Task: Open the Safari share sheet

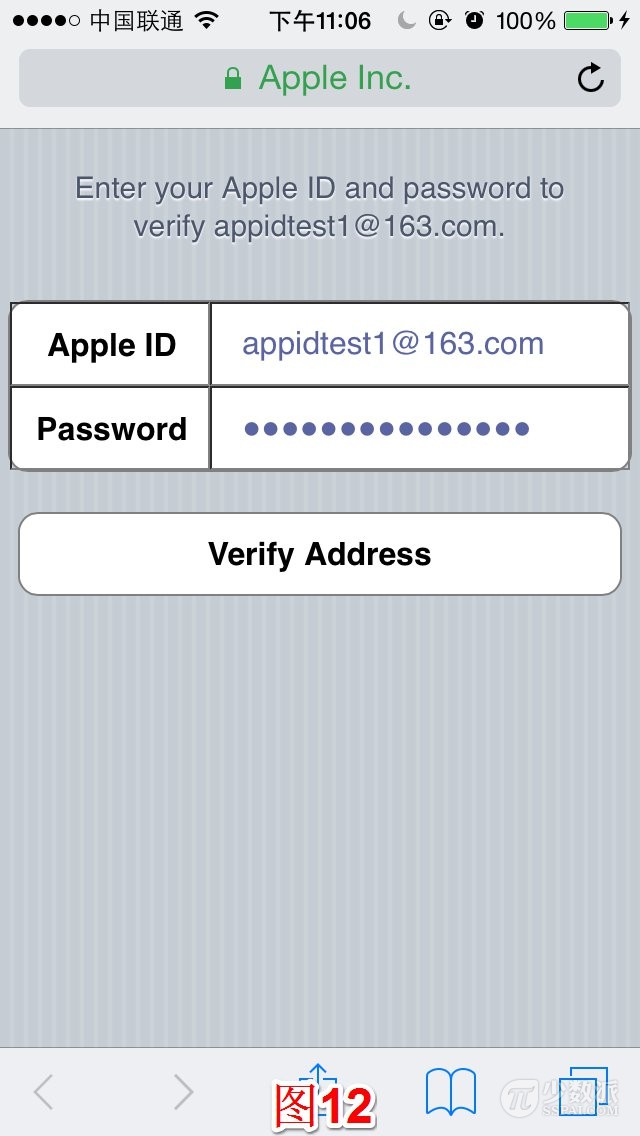Action: pyautogui.click(x=318, y=1086)
